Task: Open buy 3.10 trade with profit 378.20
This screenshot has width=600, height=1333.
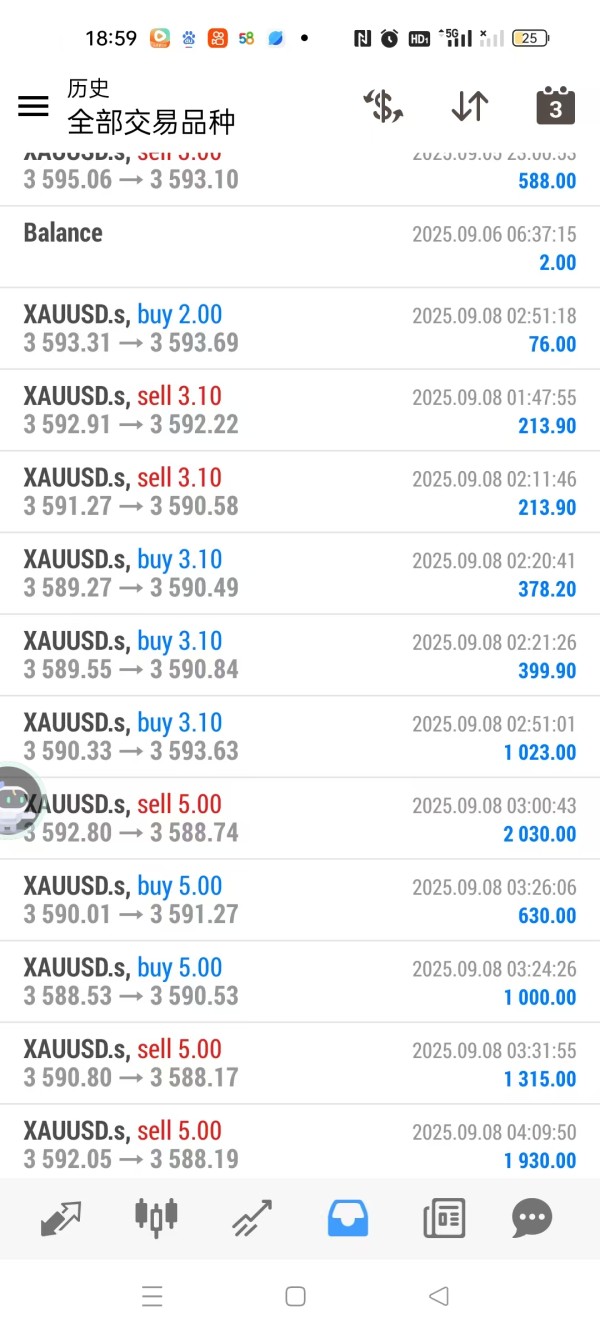Action: [x=300, y=573]
